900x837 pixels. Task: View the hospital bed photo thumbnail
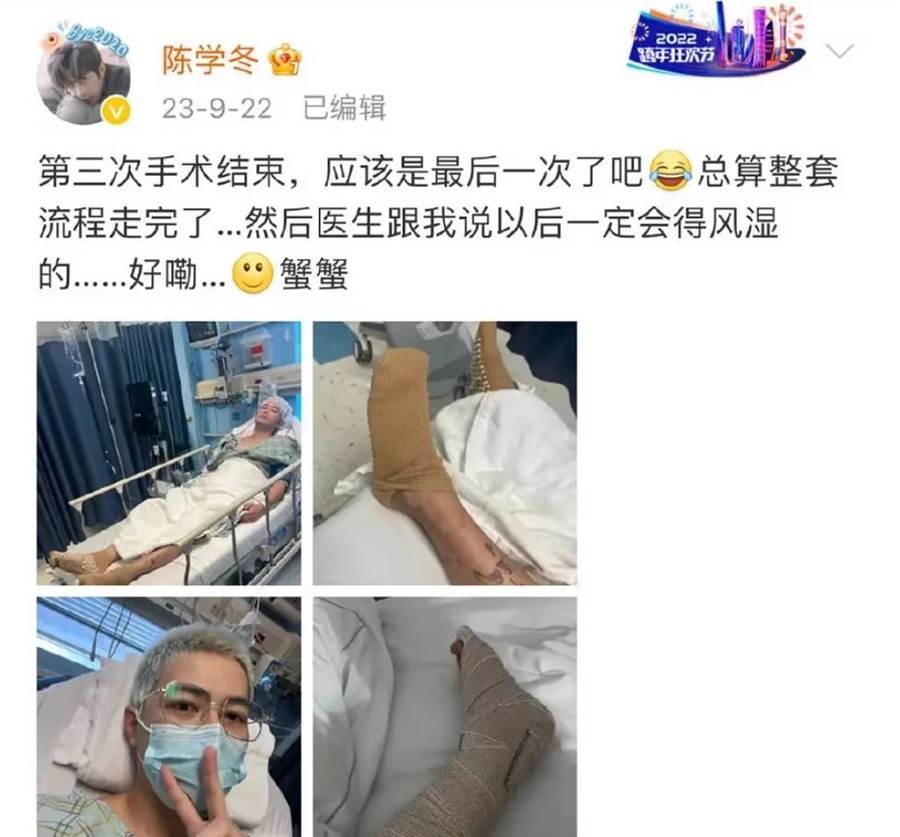click(169, 453)
